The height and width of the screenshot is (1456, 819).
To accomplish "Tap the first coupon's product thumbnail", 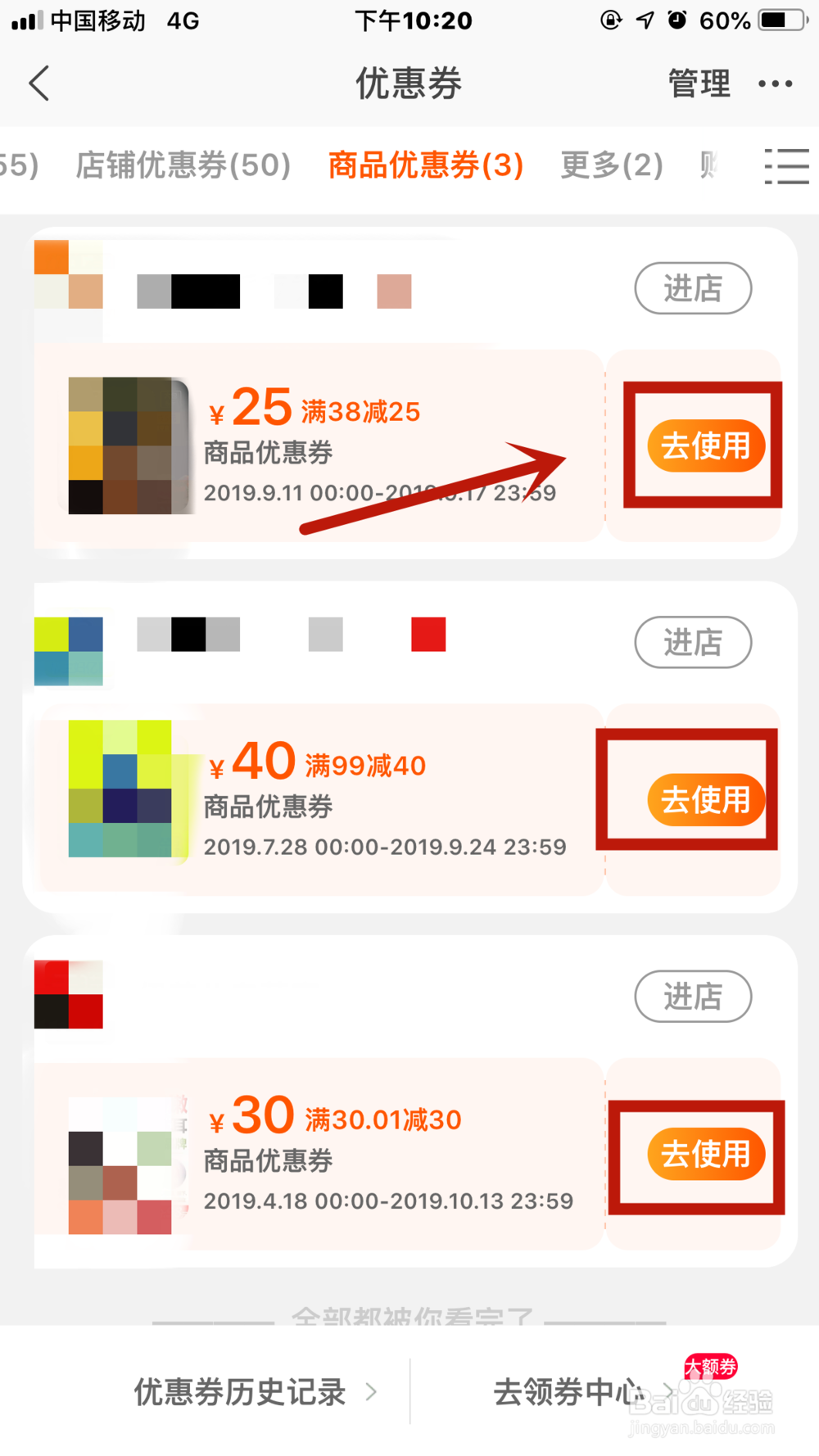I will click(x=127, y=446).
